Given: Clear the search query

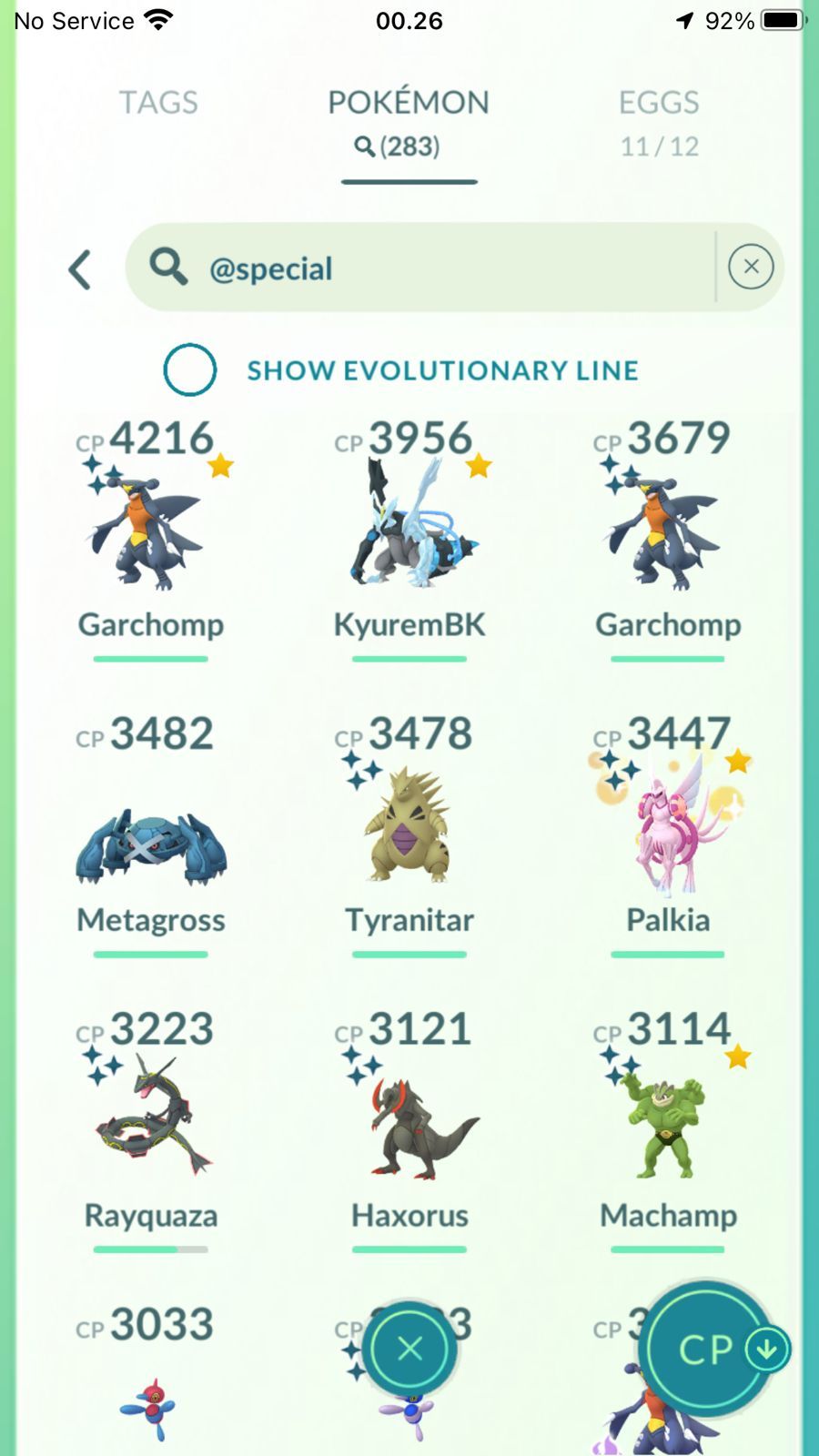Looking at the screenshot, I should tap(751, 267).
